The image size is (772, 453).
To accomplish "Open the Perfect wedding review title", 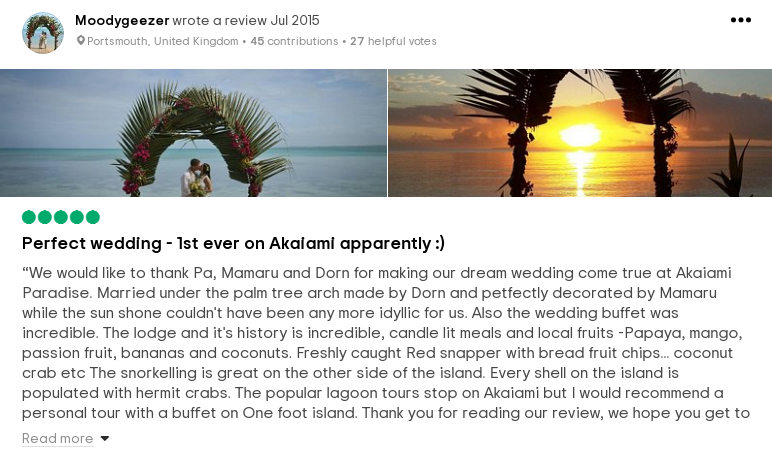I will click(233, 243).
